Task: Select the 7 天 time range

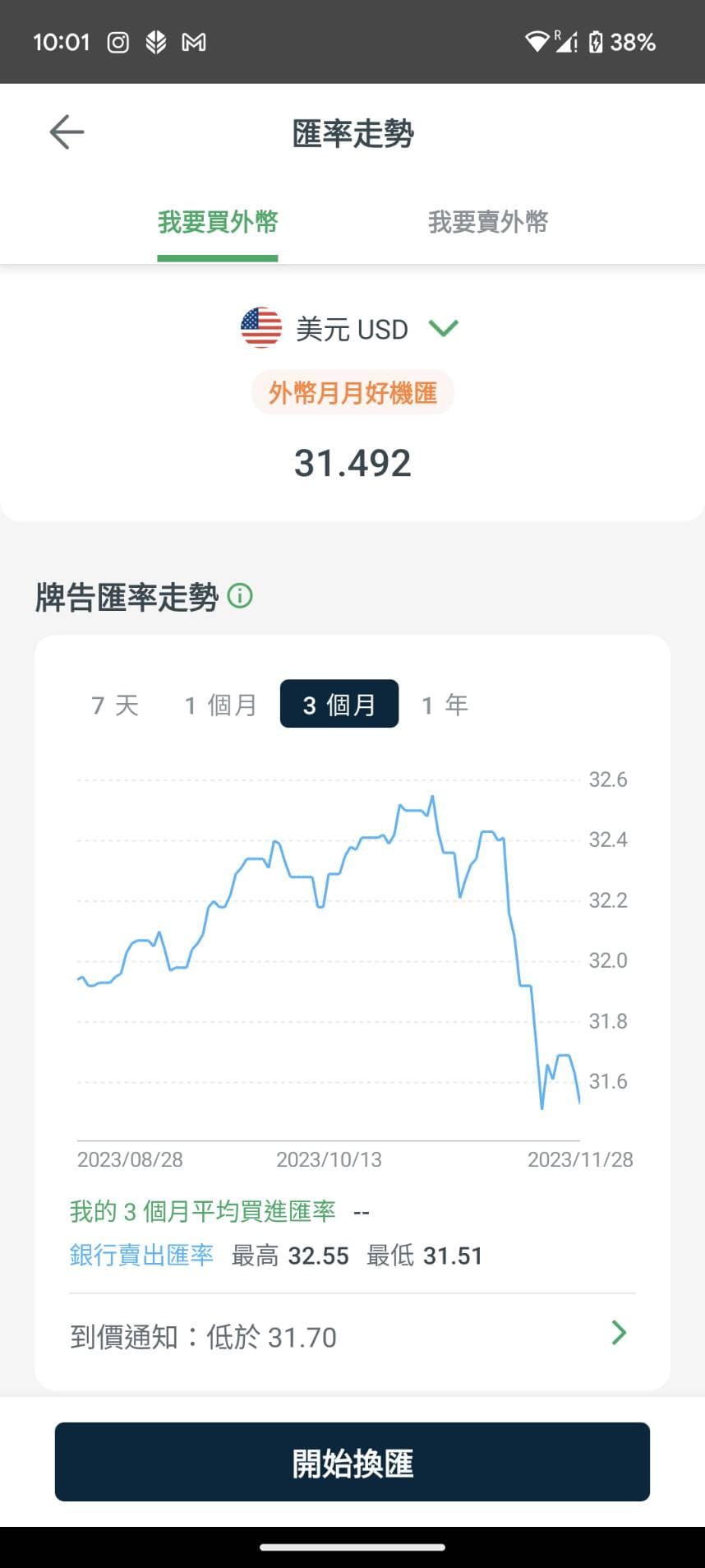Action: 114,704
